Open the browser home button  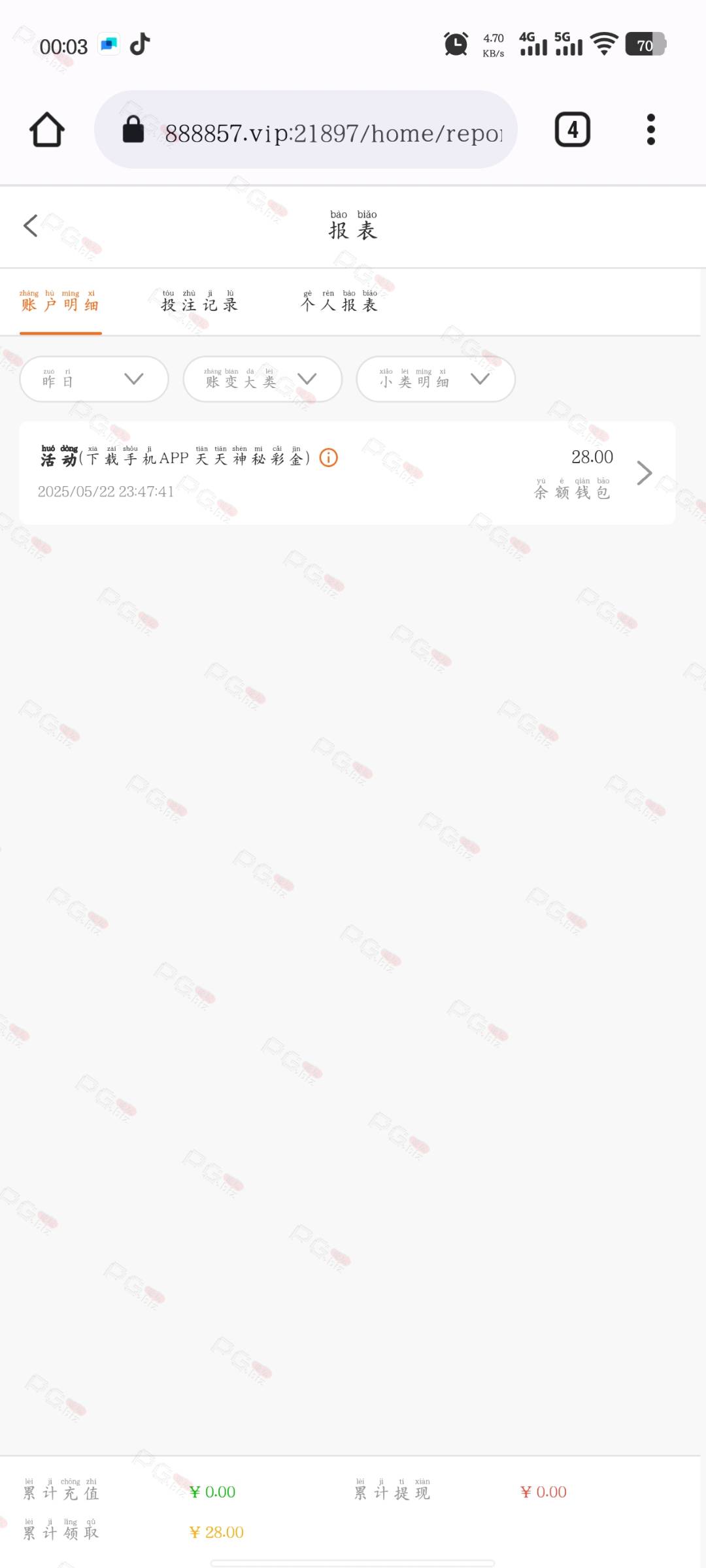[47, 129]
